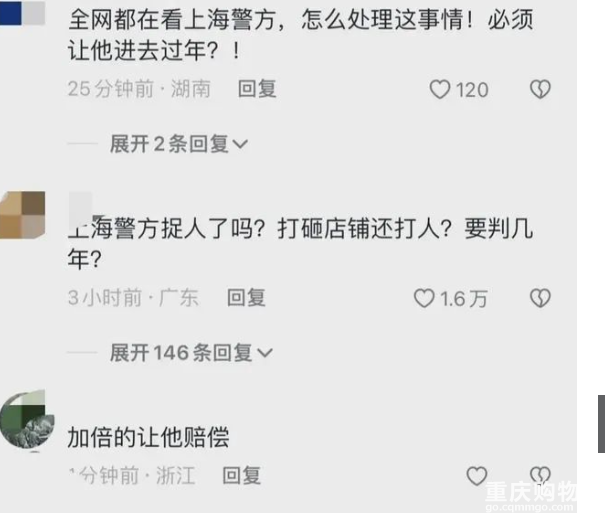Viewport: 605px width, 513px height.
Task: Dislike the comment posted from 广东
Action: (x=540, y=298)
